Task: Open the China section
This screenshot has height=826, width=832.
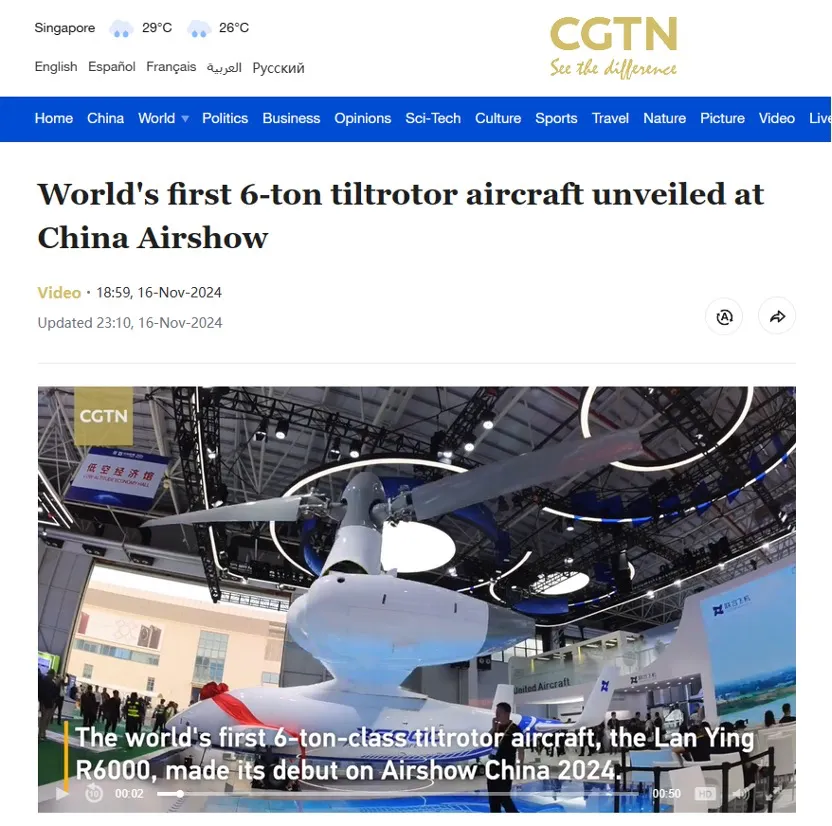Action: pos(105,118)
